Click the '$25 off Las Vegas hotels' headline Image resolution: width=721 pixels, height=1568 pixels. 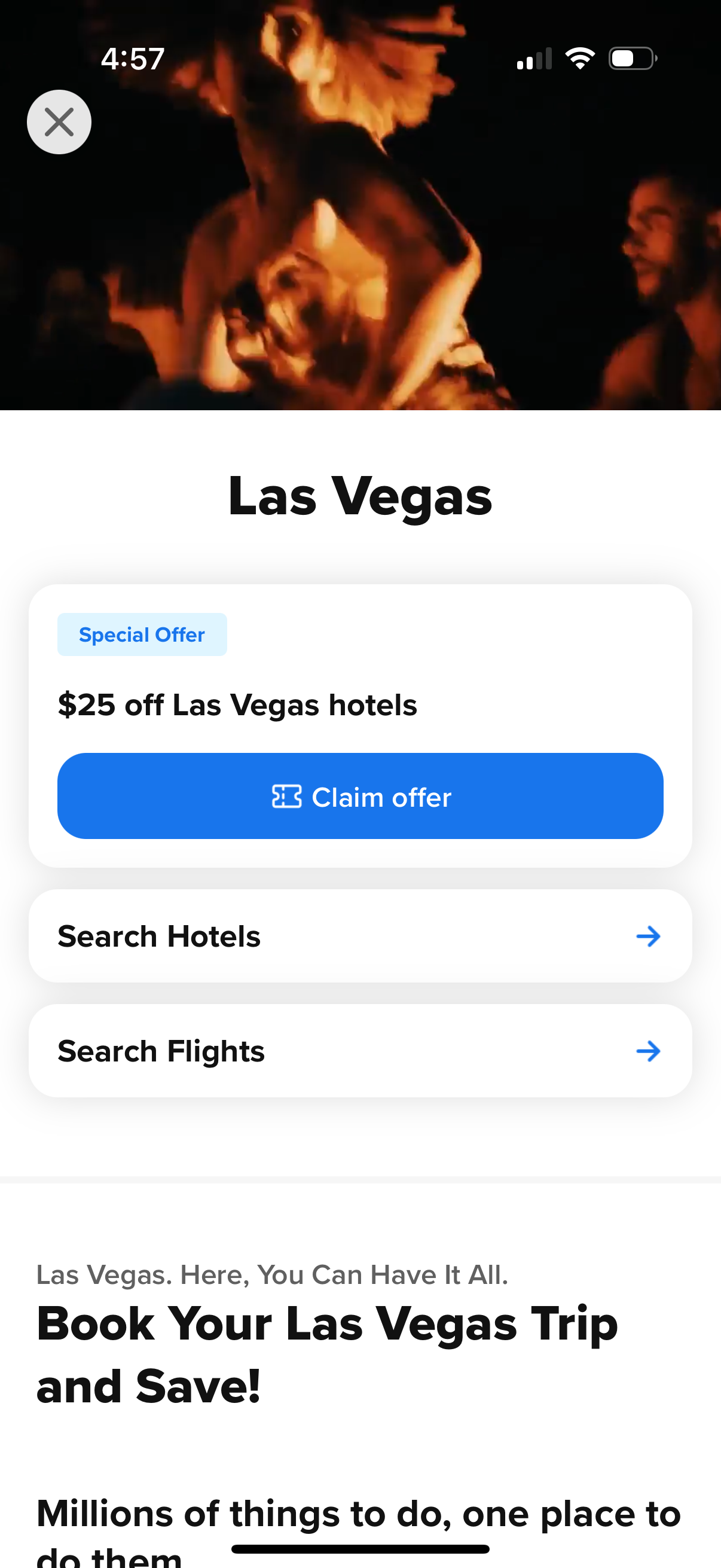click(x=237, y=704)
